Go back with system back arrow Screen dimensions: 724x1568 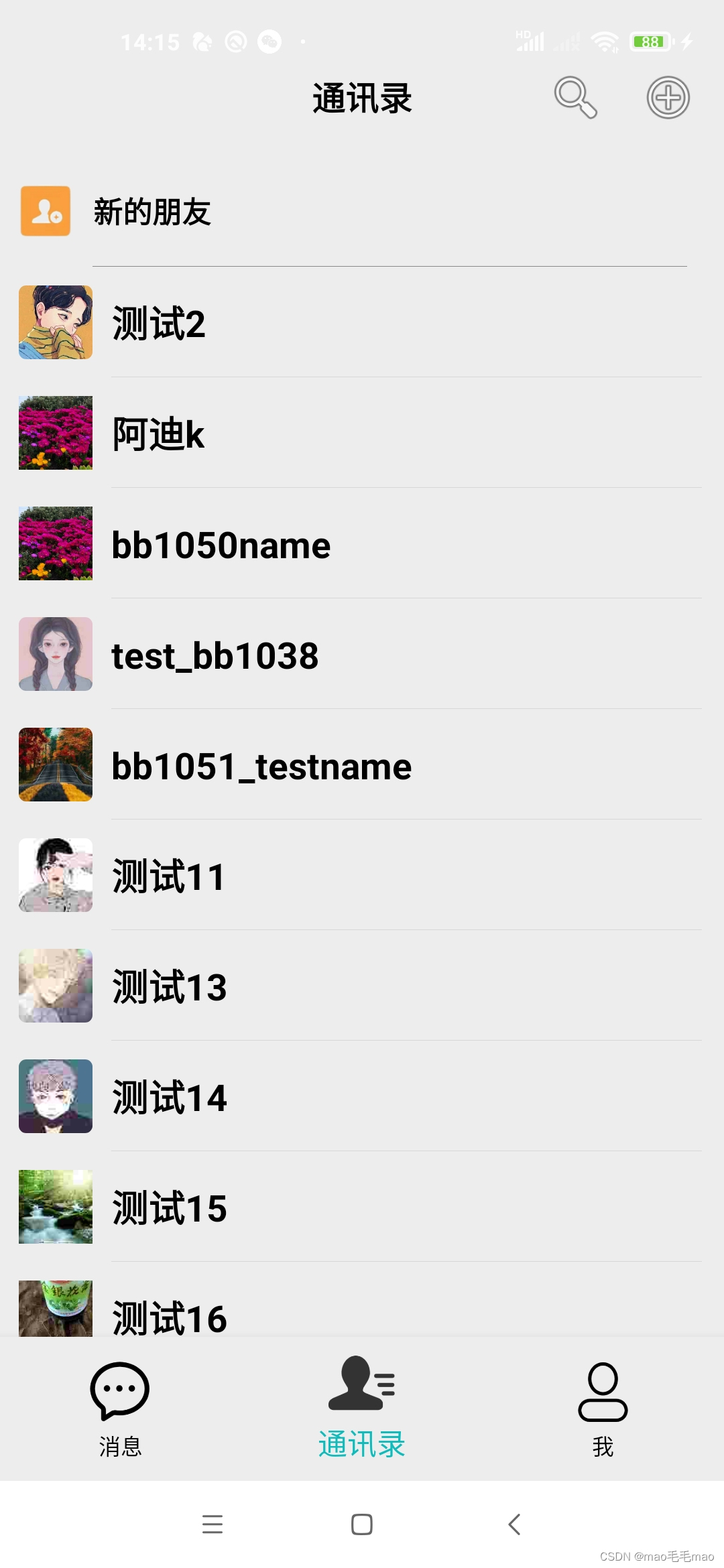pyautogui.click(x=514, y=1524)
